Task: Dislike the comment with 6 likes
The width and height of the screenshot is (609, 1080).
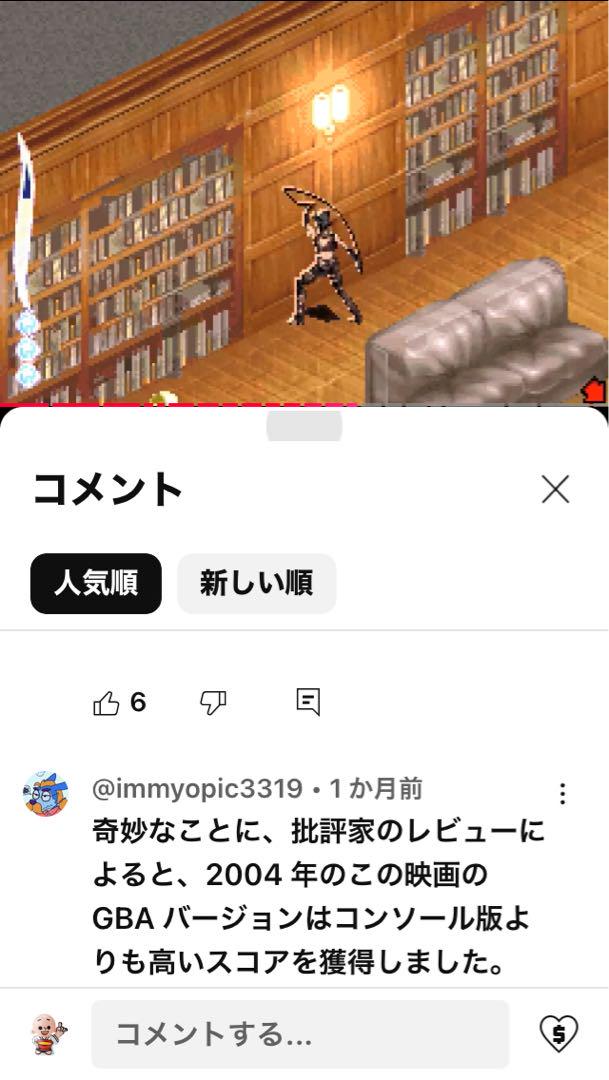Action: [213, 703]
